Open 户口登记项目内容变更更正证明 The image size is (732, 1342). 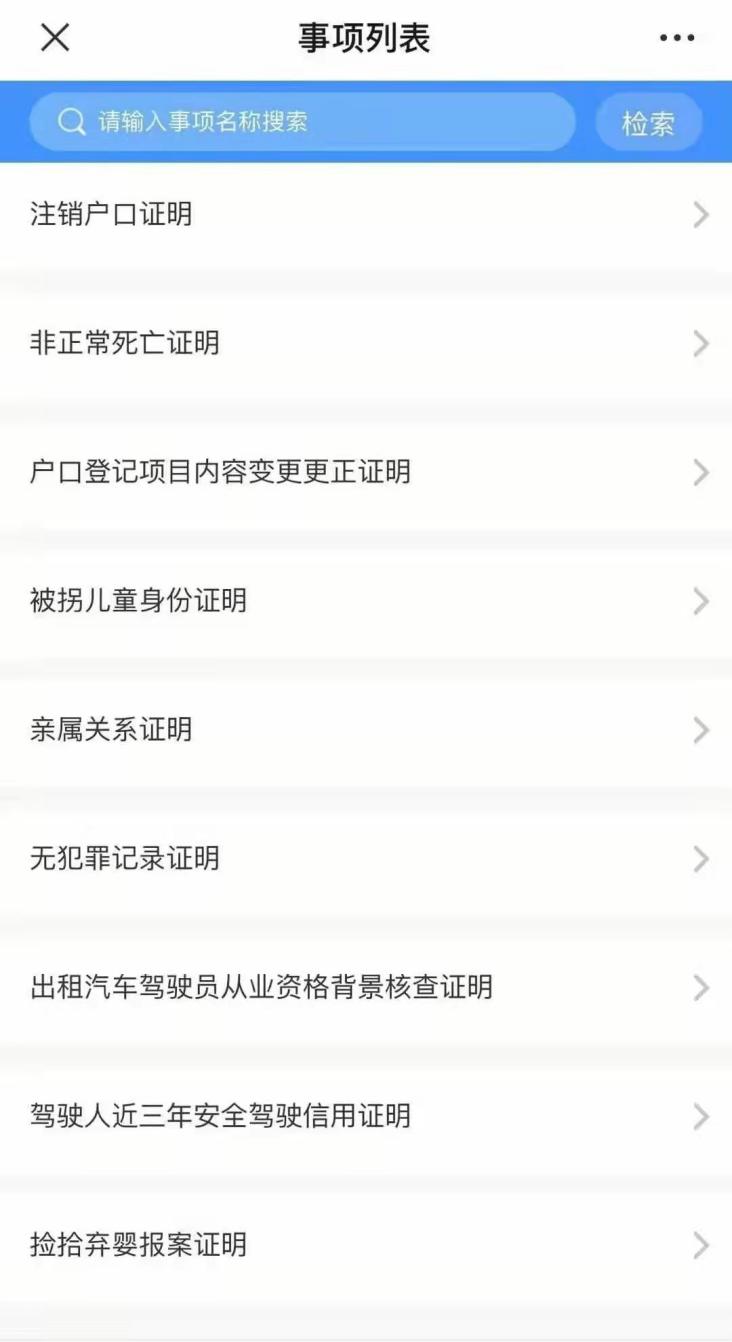(x=366, y=472)
